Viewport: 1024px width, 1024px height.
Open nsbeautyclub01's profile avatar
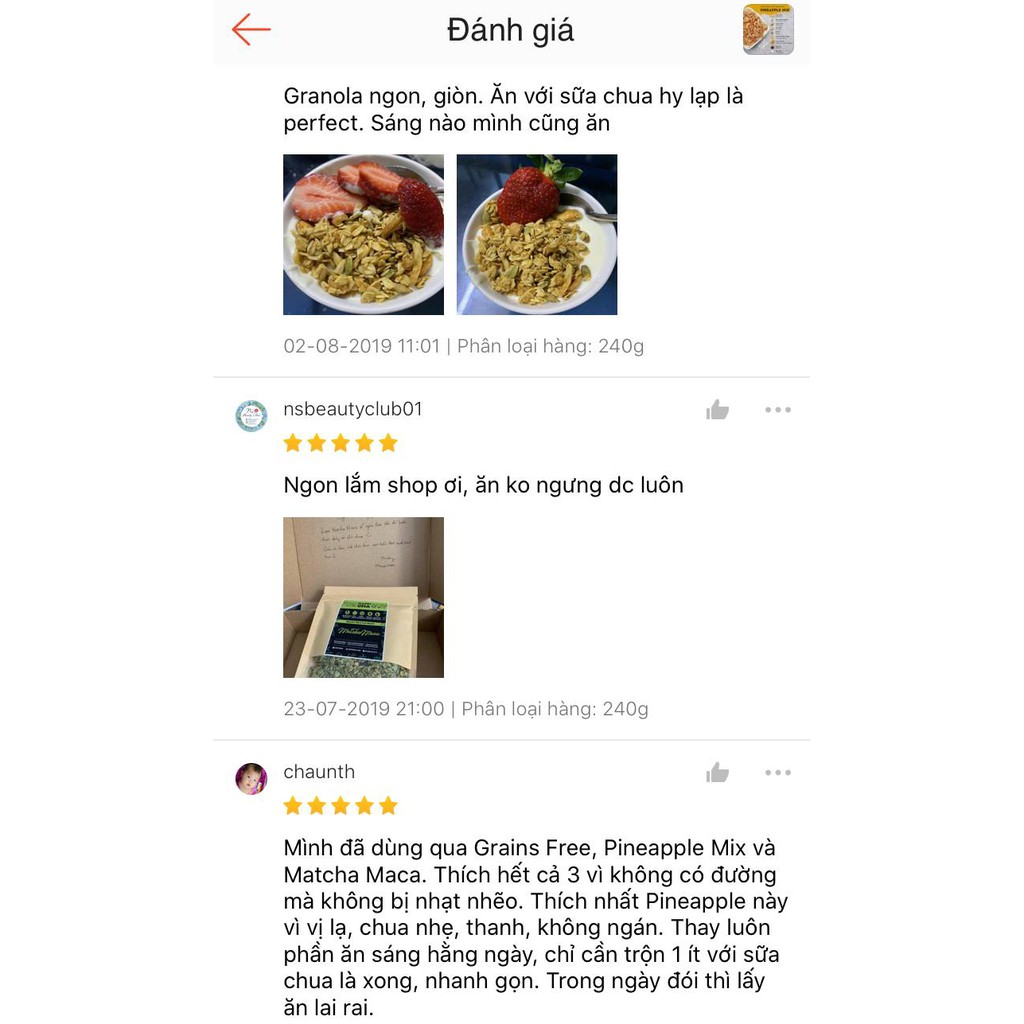coord(251,415)
